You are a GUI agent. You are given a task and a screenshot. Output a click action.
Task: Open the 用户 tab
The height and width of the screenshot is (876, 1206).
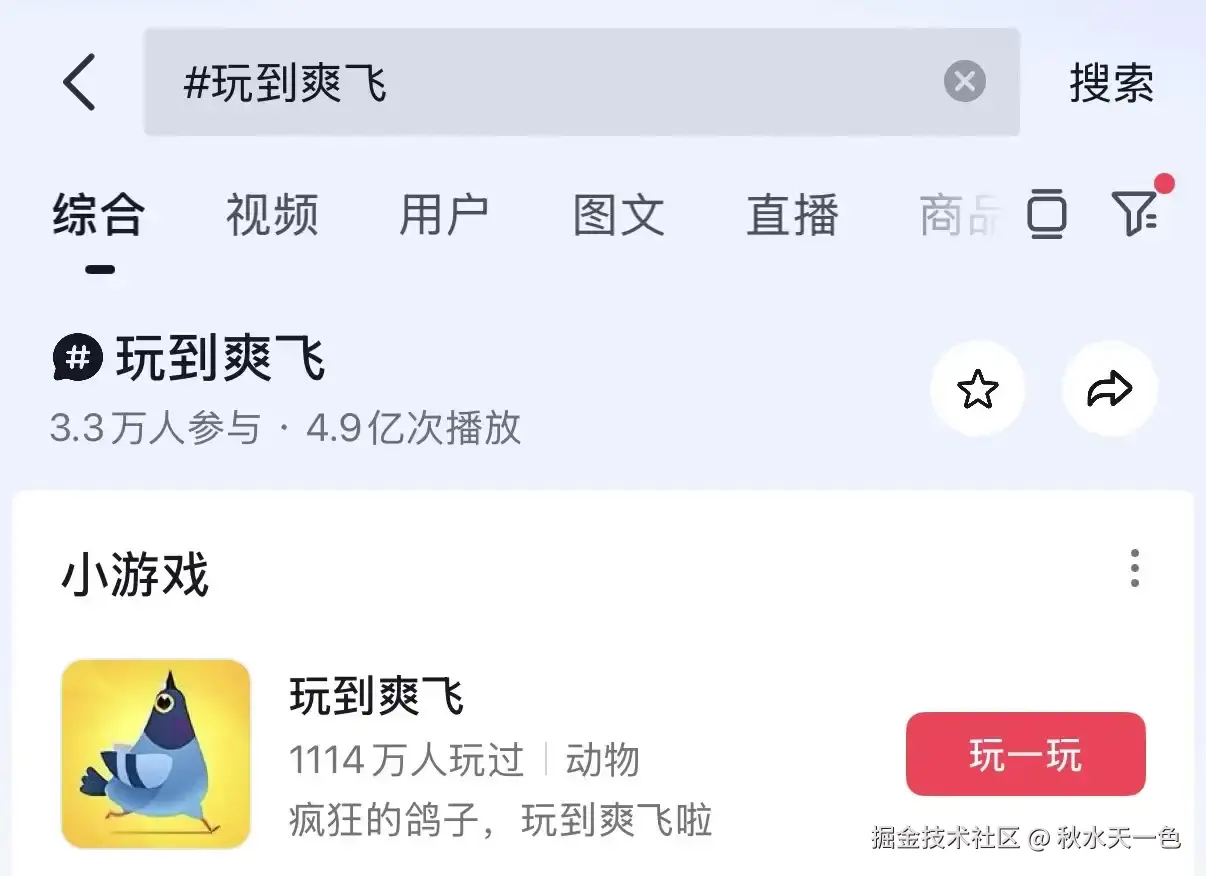click(x=445, y=216)
